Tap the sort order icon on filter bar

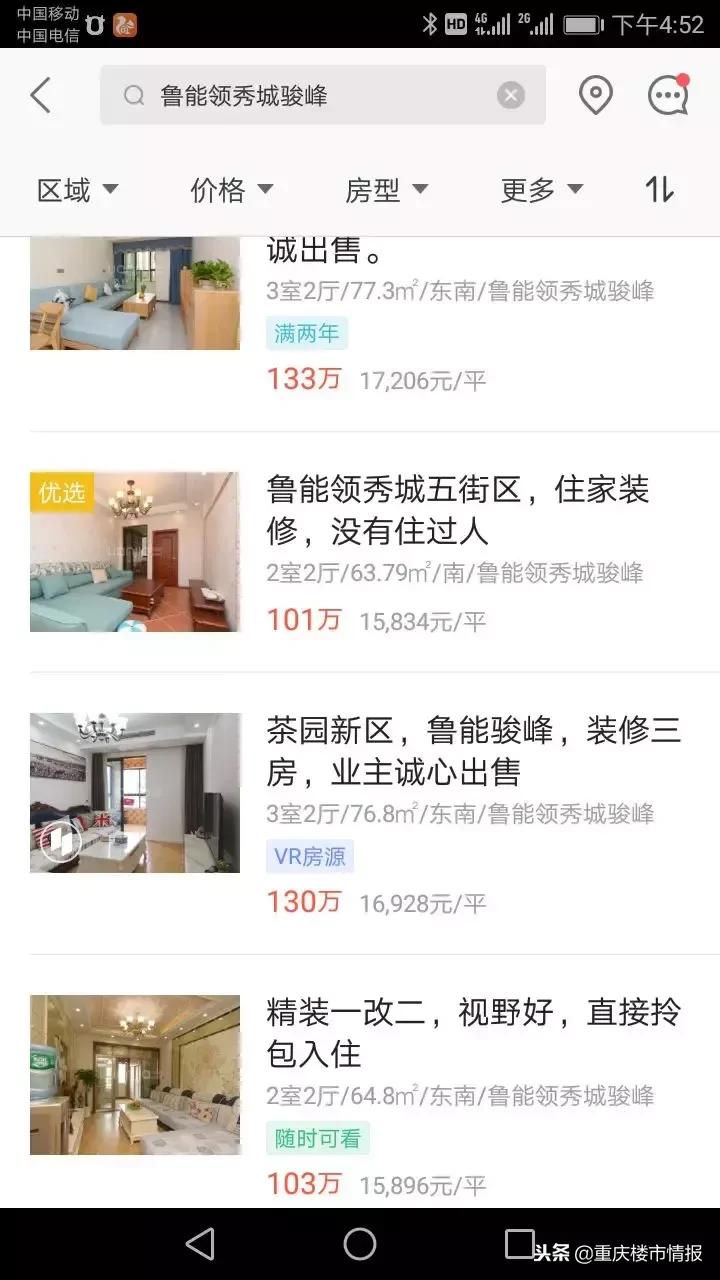tap(657, 189)
